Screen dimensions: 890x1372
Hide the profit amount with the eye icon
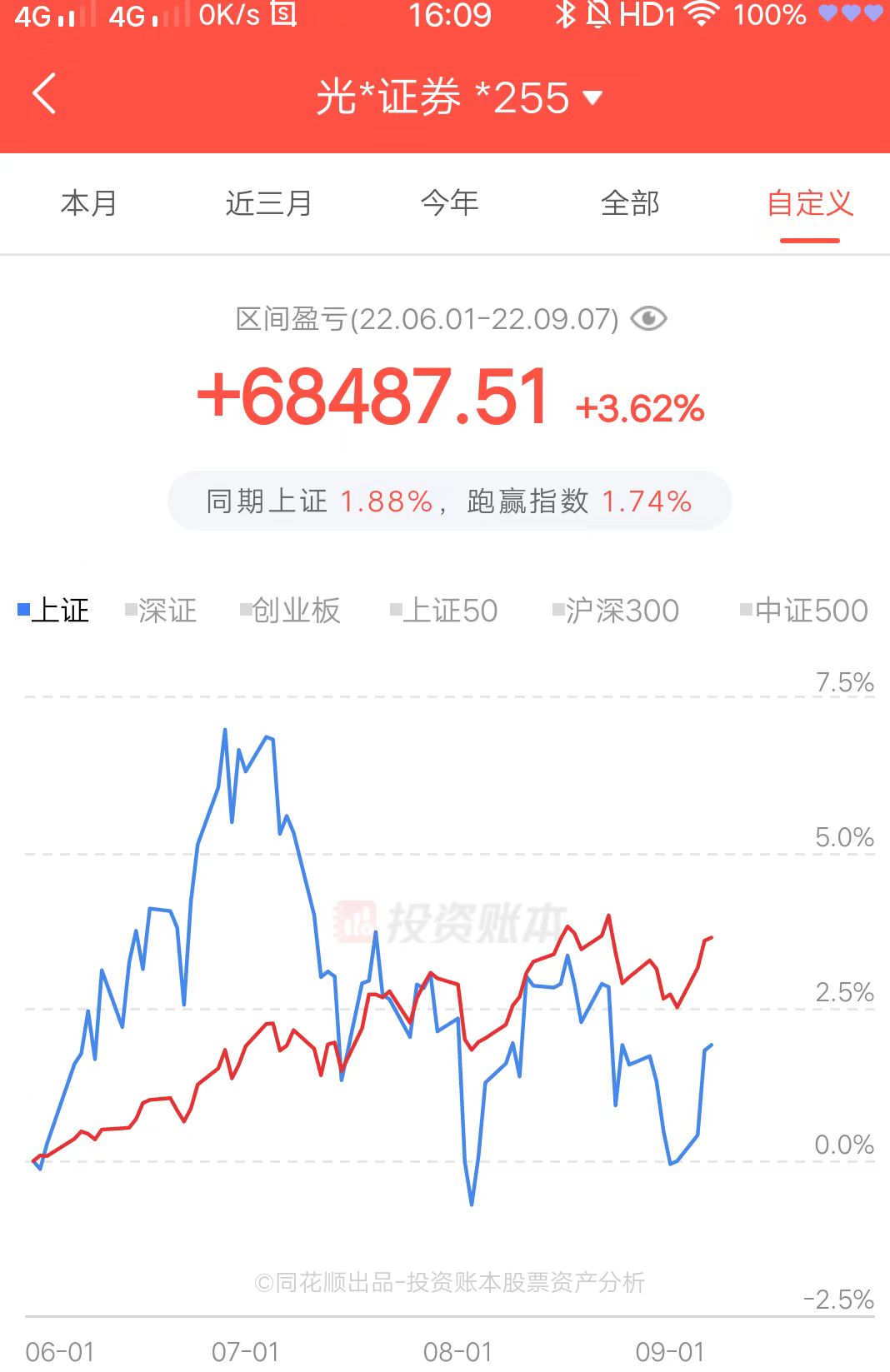point(648,318)
